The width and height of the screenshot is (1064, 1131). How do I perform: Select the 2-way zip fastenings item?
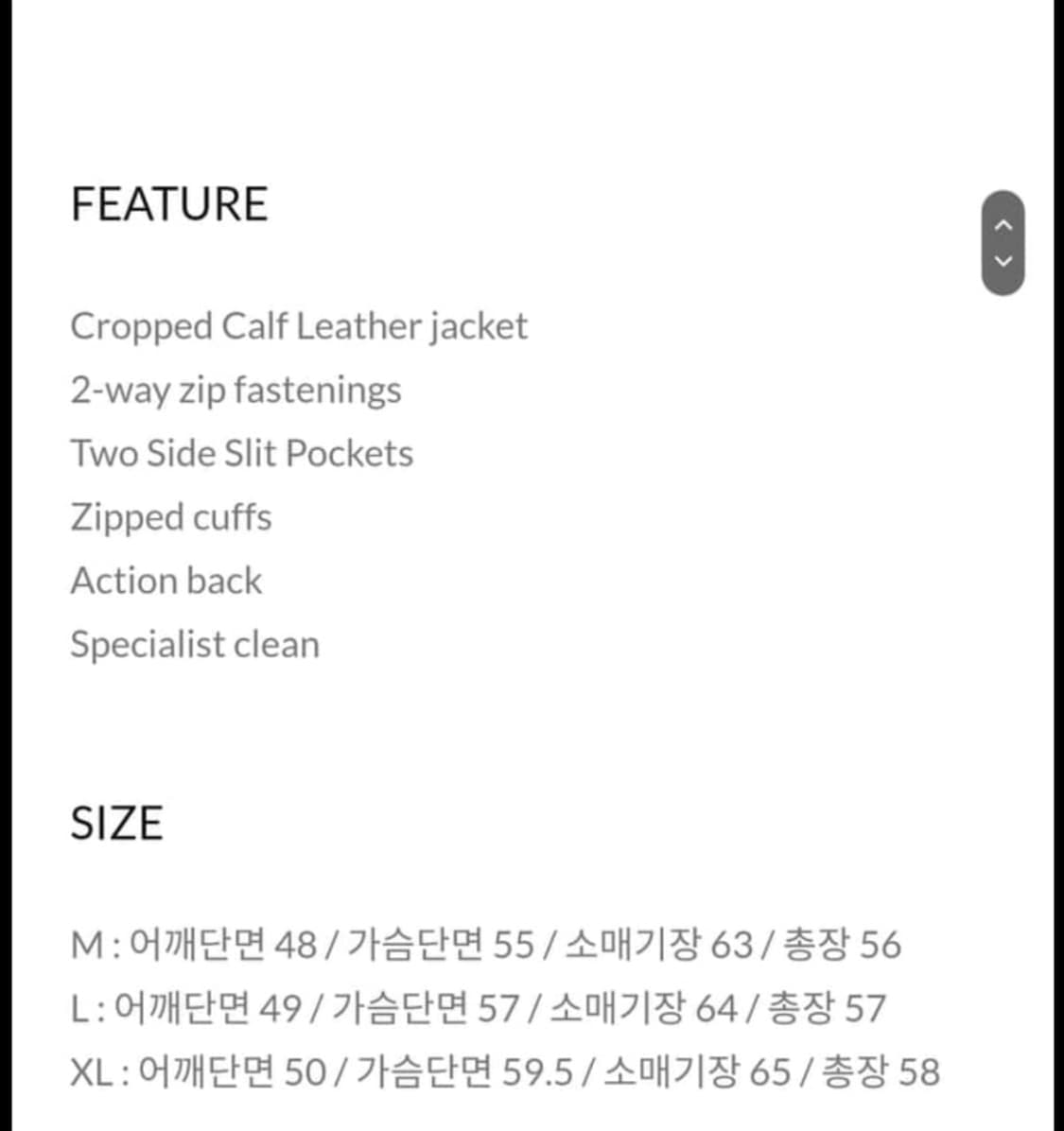pos(235,391)
